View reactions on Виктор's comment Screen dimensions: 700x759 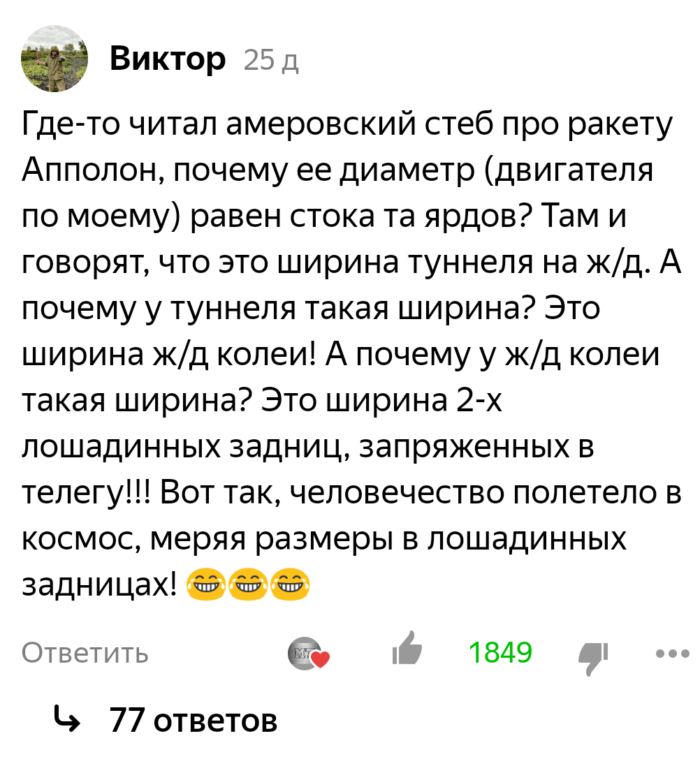(x=307, y=653)
